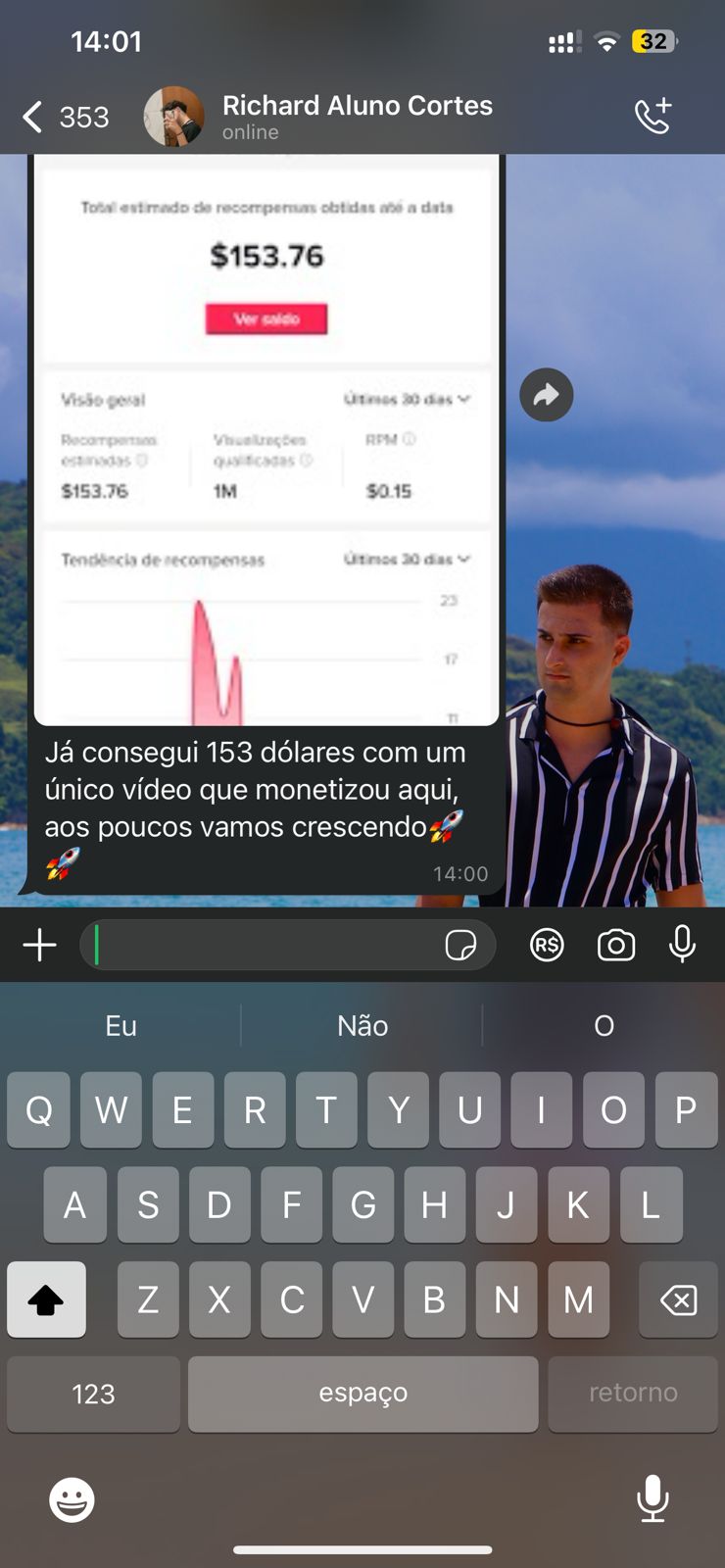Insert the suggestion "Eu"
The width and height of the screenshot is (725, 1568).
click(121, 1026)
